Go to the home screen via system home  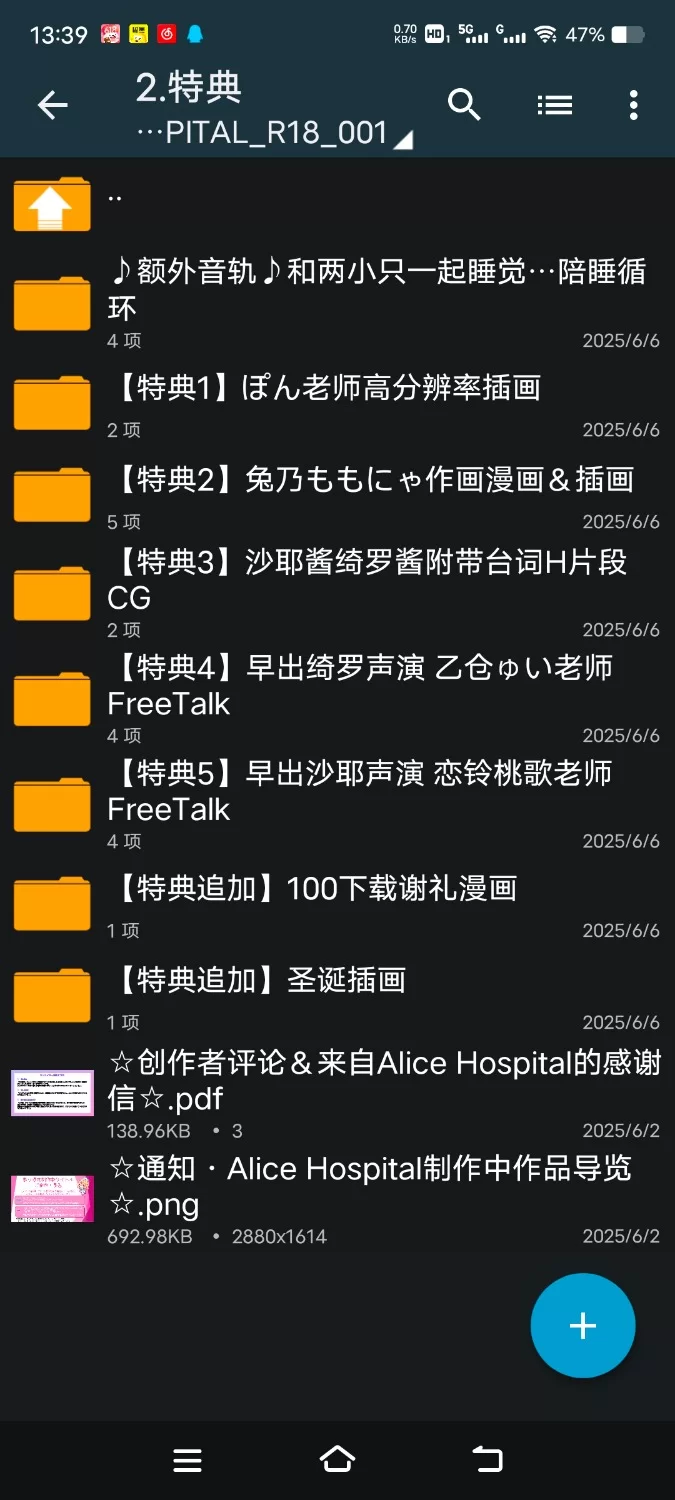(337, 1460)
